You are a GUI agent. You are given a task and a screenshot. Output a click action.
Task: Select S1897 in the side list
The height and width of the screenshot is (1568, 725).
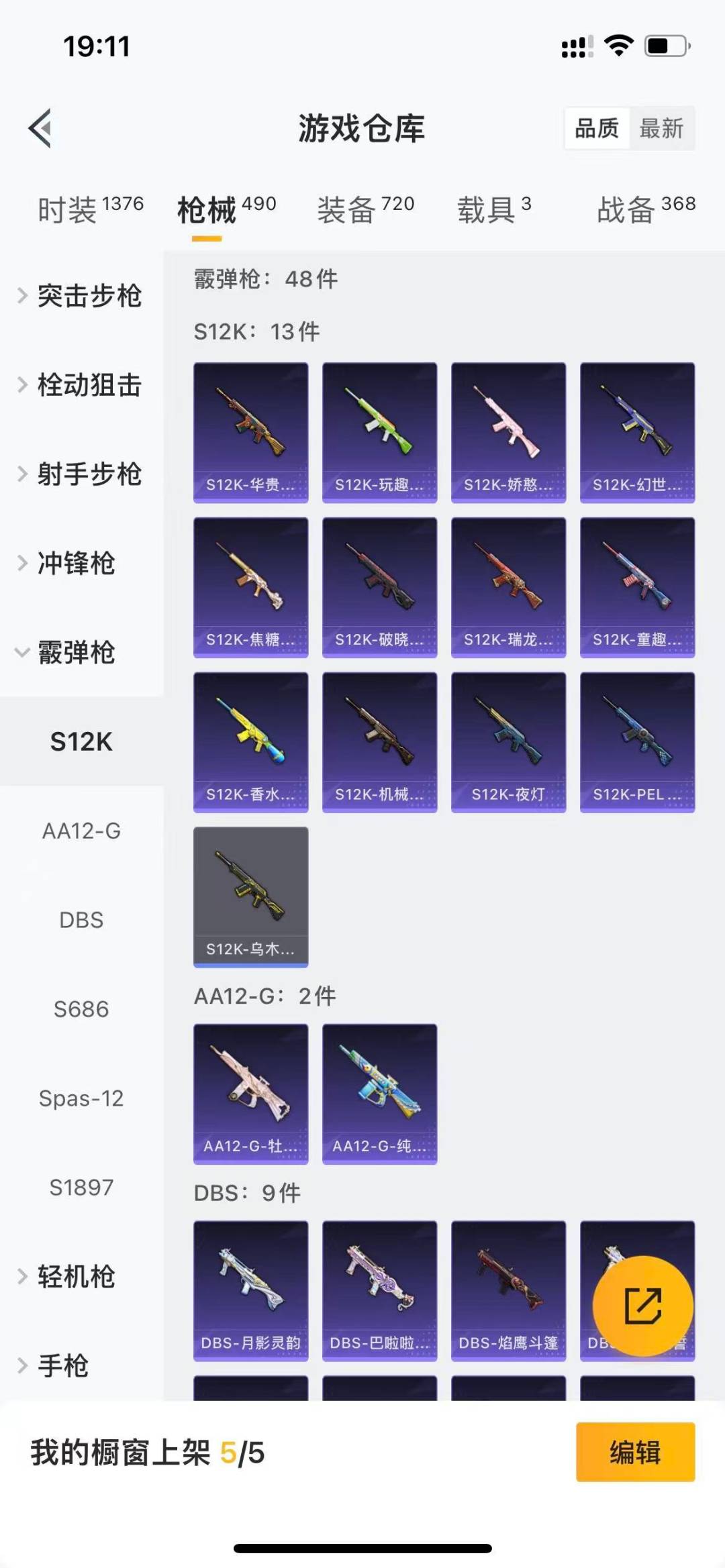pos(81,1188)
